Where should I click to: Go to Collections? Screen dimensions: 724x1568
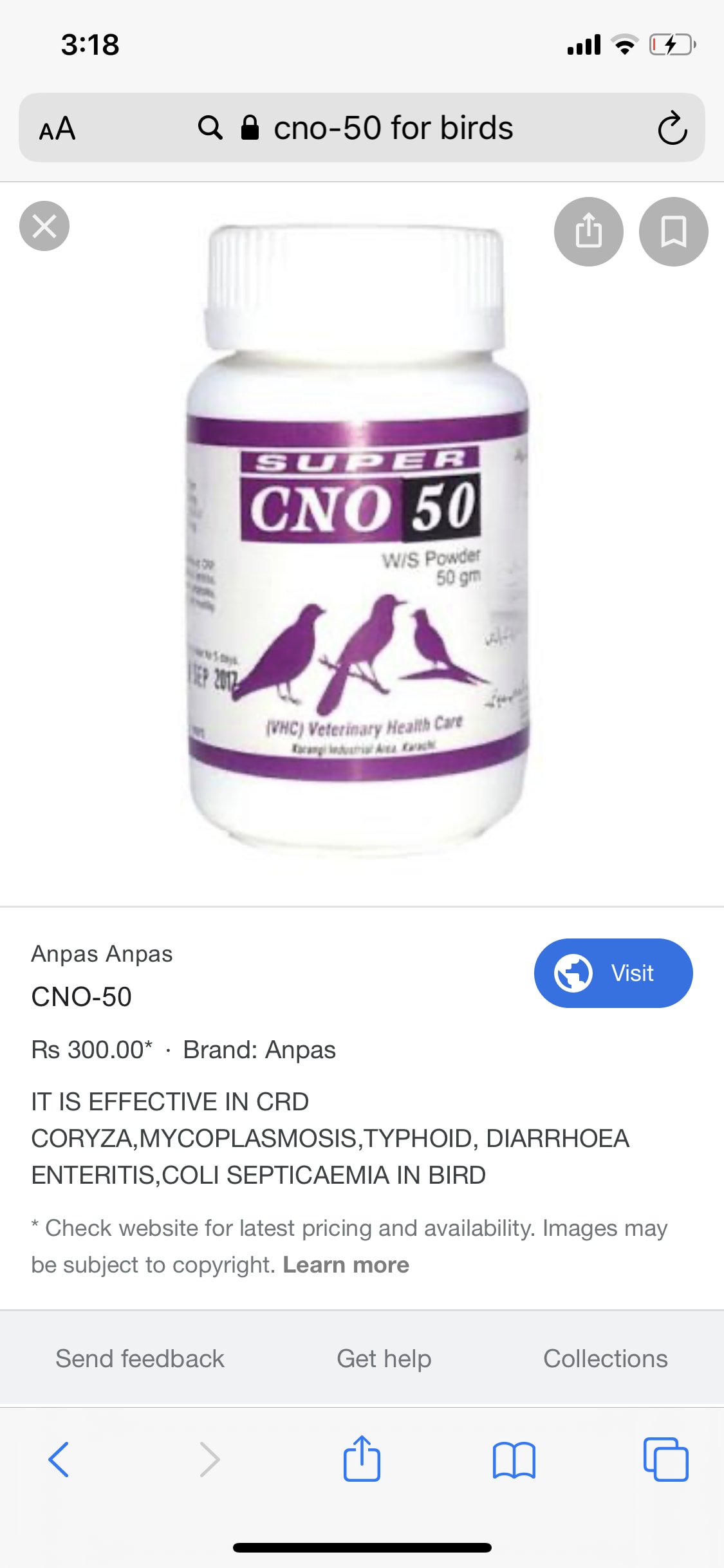(x=605, y=1359)
